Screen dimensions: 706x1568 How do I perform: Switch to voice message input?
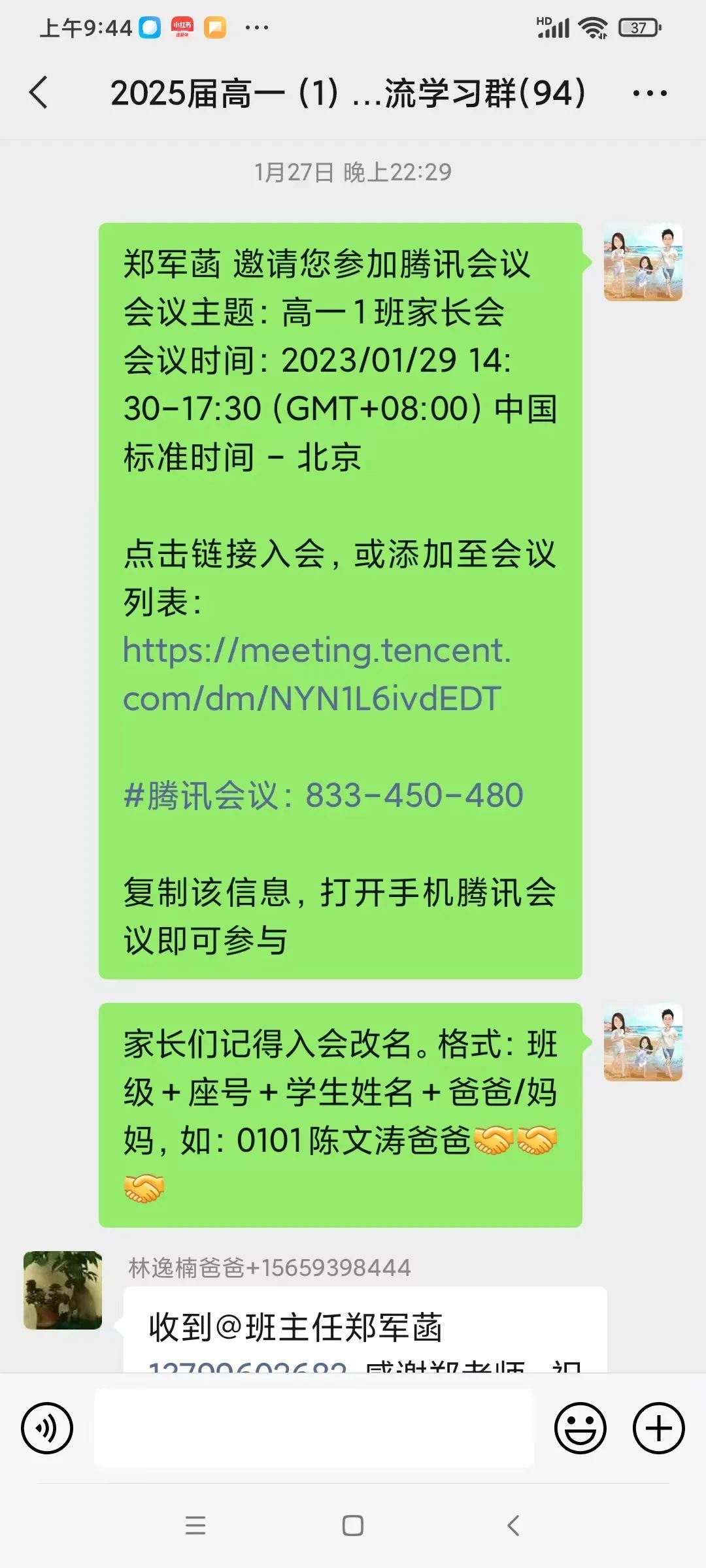point(47,1428)
